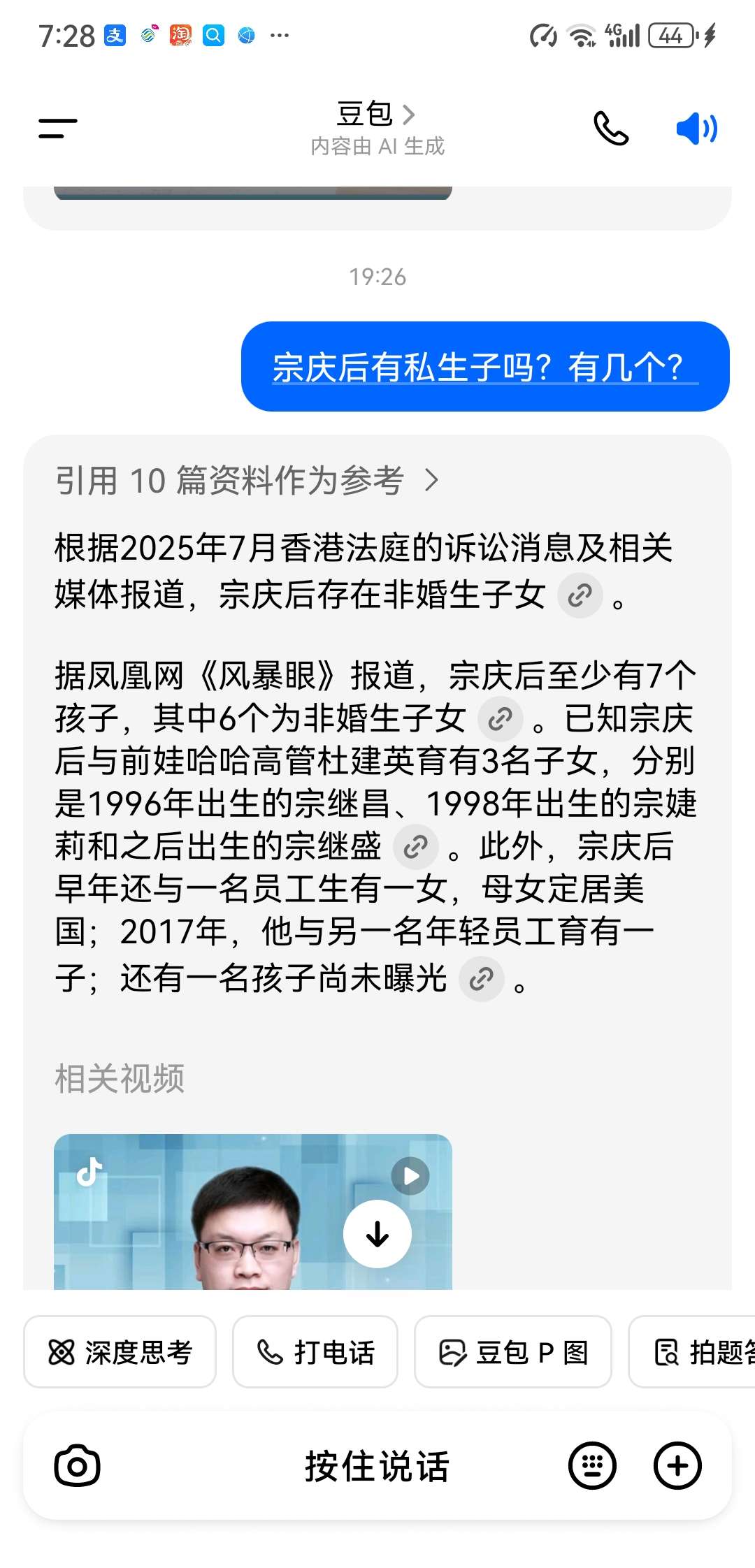Open 豆包 profile from the title

tap(376, 115)
